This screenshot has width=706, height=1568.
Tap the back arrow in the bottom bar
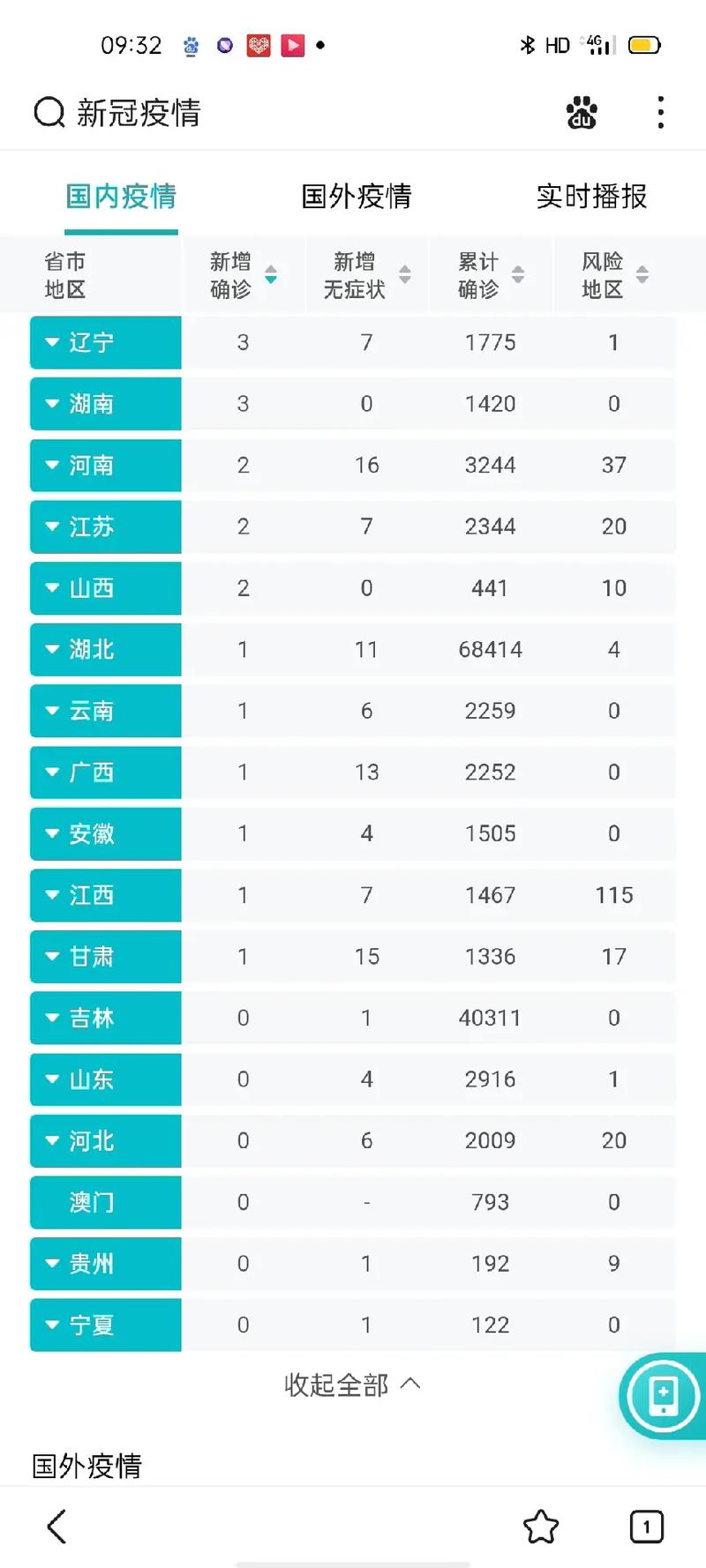click(56, 1527)
